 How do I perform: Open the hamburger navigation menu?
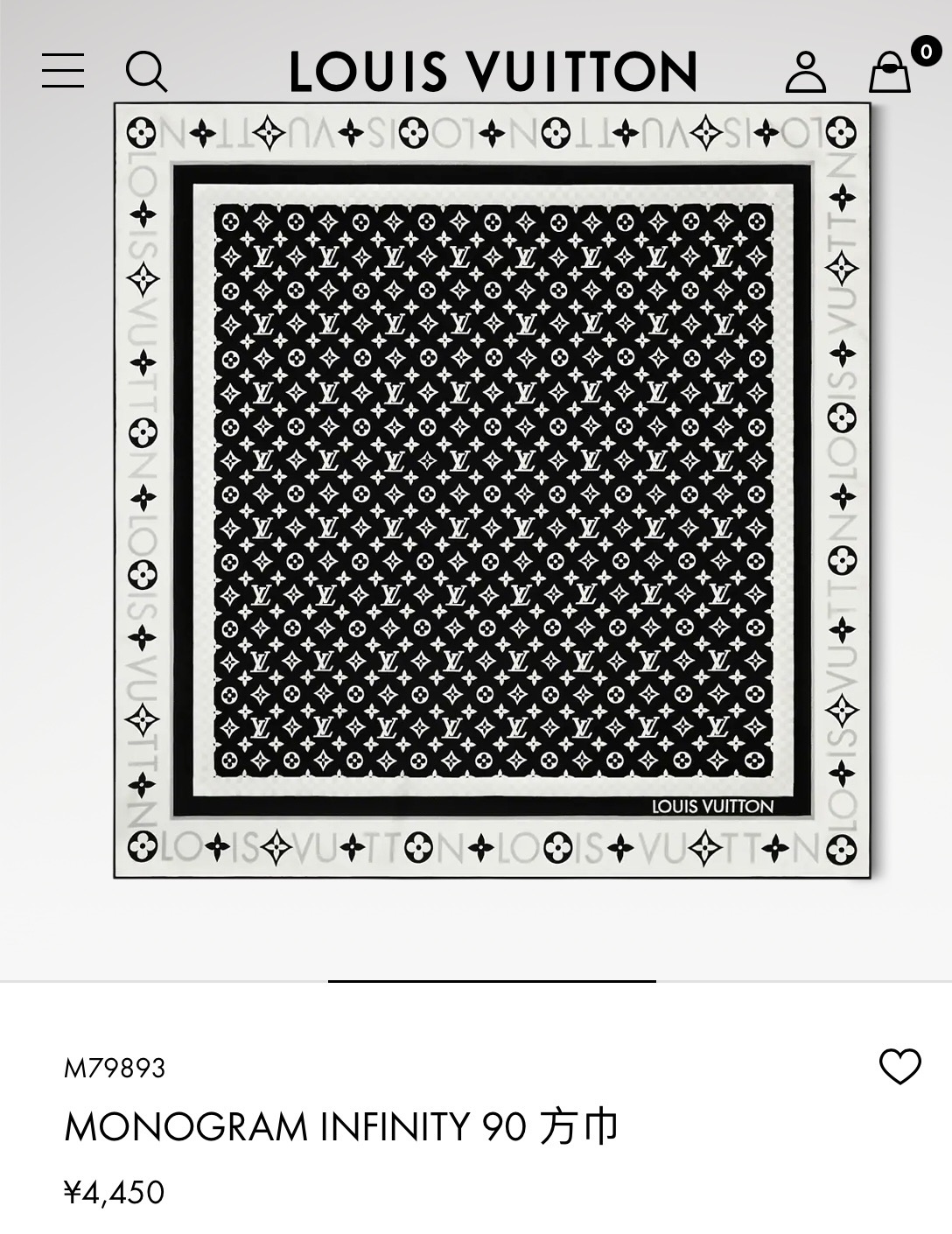(x=63, y=71)
